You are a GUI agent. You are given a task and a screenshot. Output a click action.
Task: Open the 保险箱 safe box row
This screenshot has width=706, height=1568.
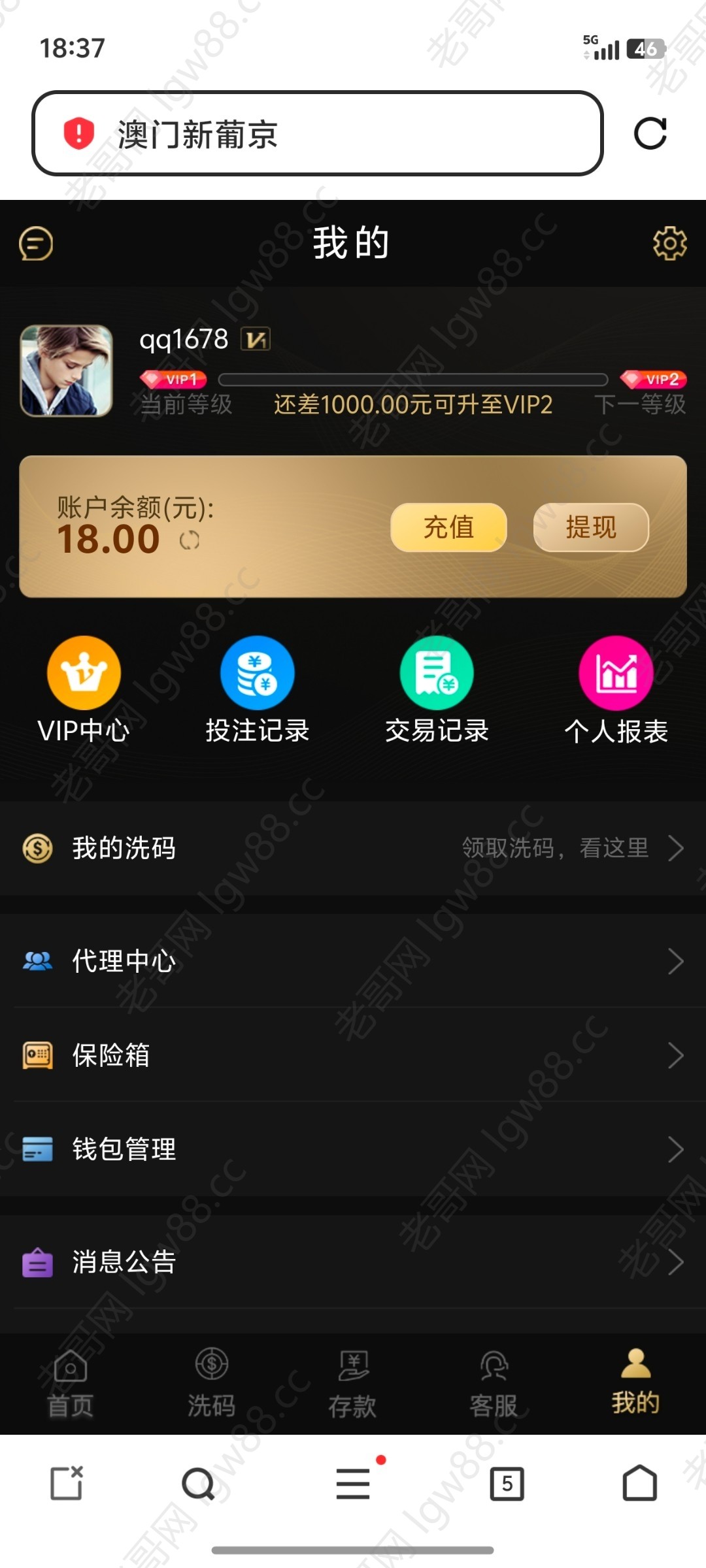(x=353, y=1055)
